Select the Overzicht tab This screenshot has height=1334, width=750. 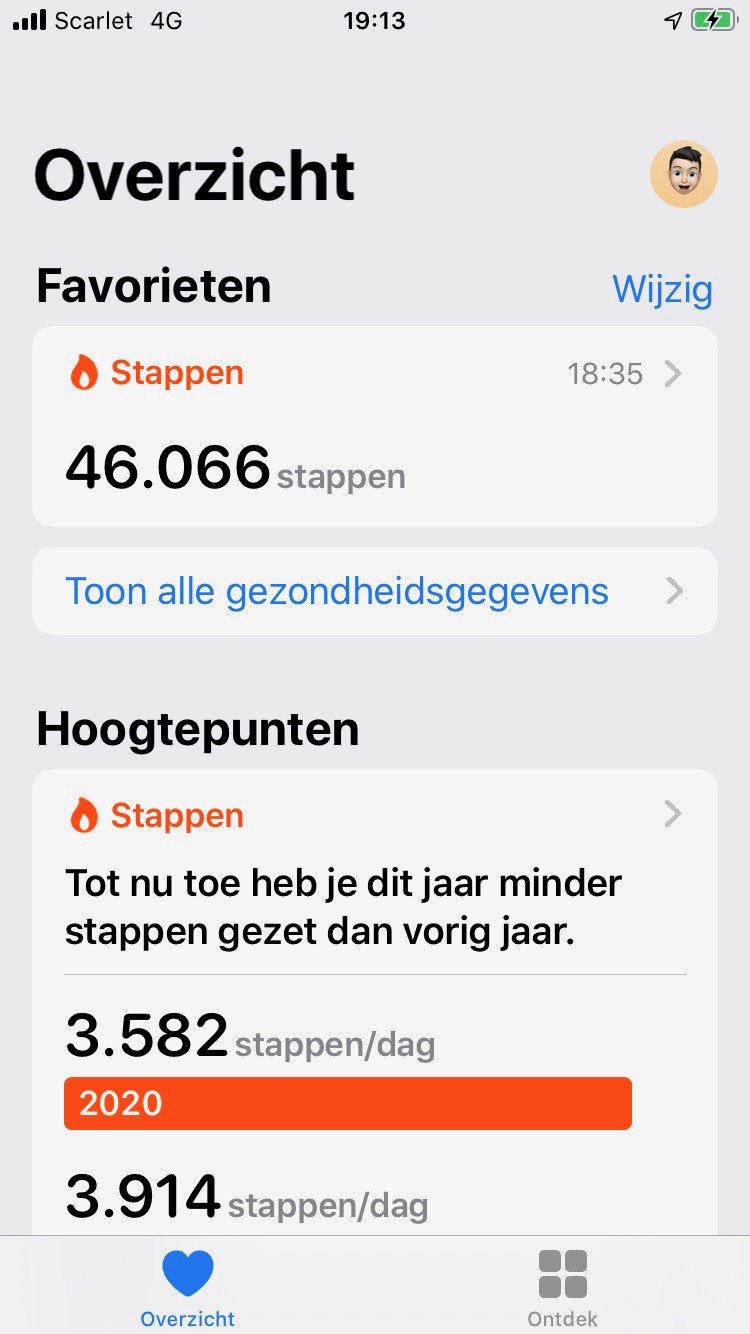pos(188,1287)
